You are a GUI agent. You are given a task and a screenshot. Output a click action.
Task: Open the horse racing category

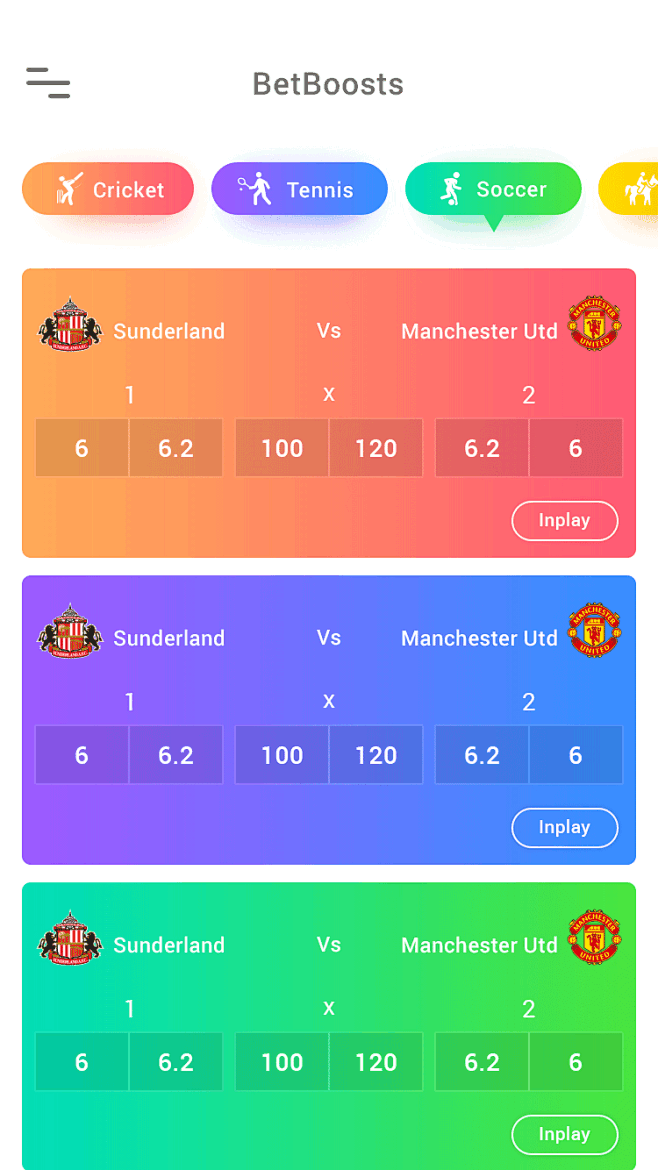[x=628, y=189]
